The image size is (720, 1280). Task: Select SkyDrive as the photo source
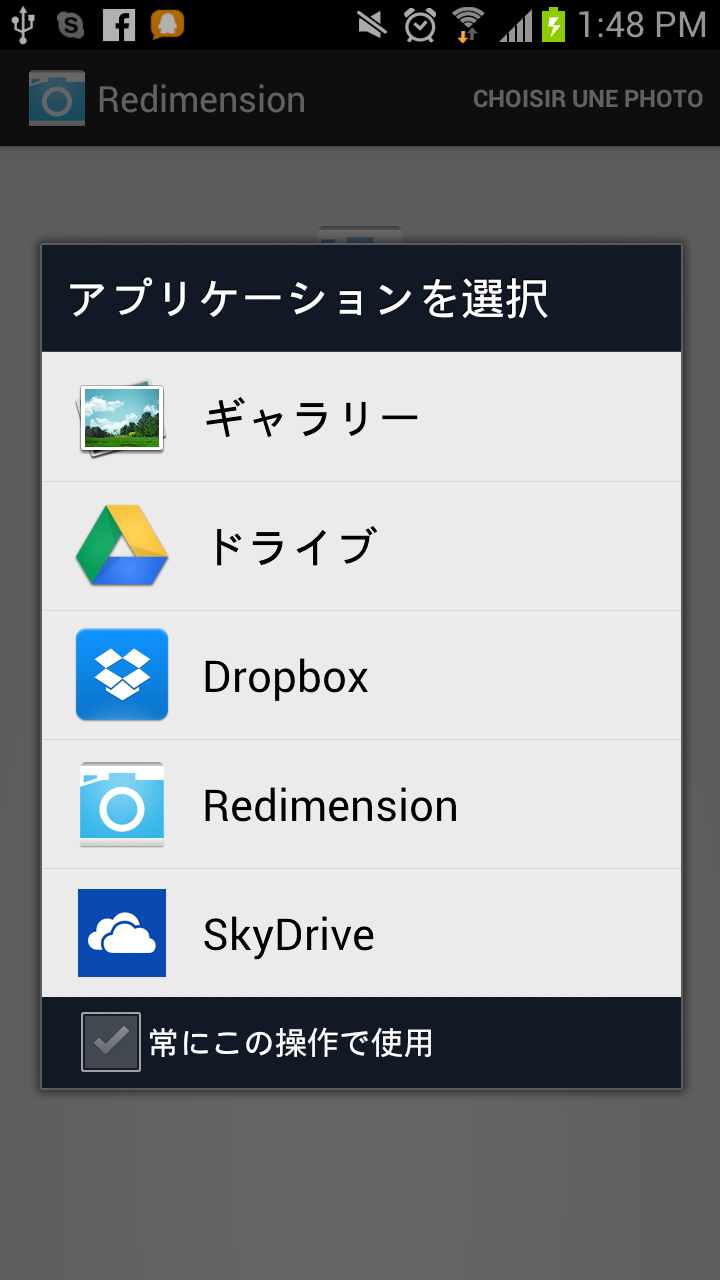(x=360, y=933)
